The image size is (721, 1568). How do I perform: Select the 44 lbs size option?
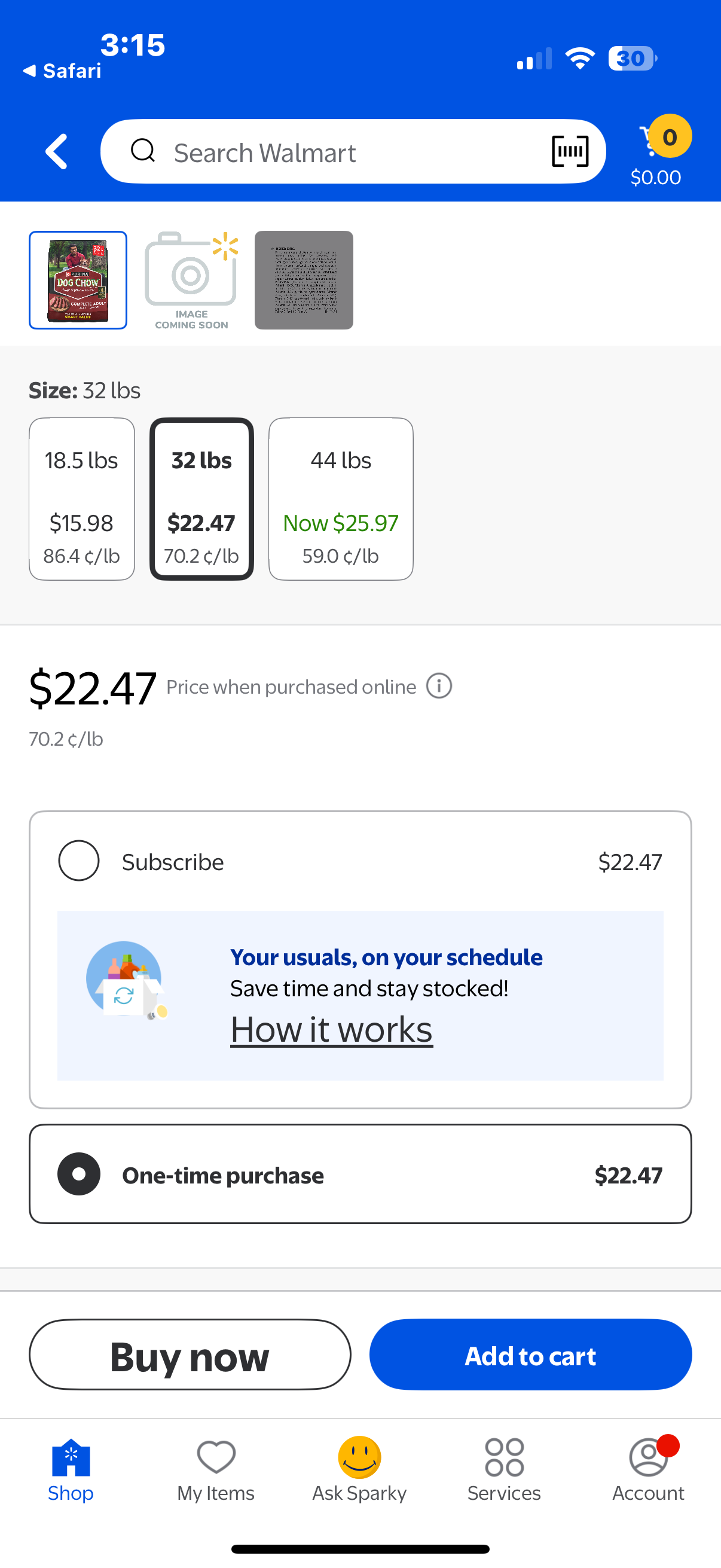click(x=341, y=499)
